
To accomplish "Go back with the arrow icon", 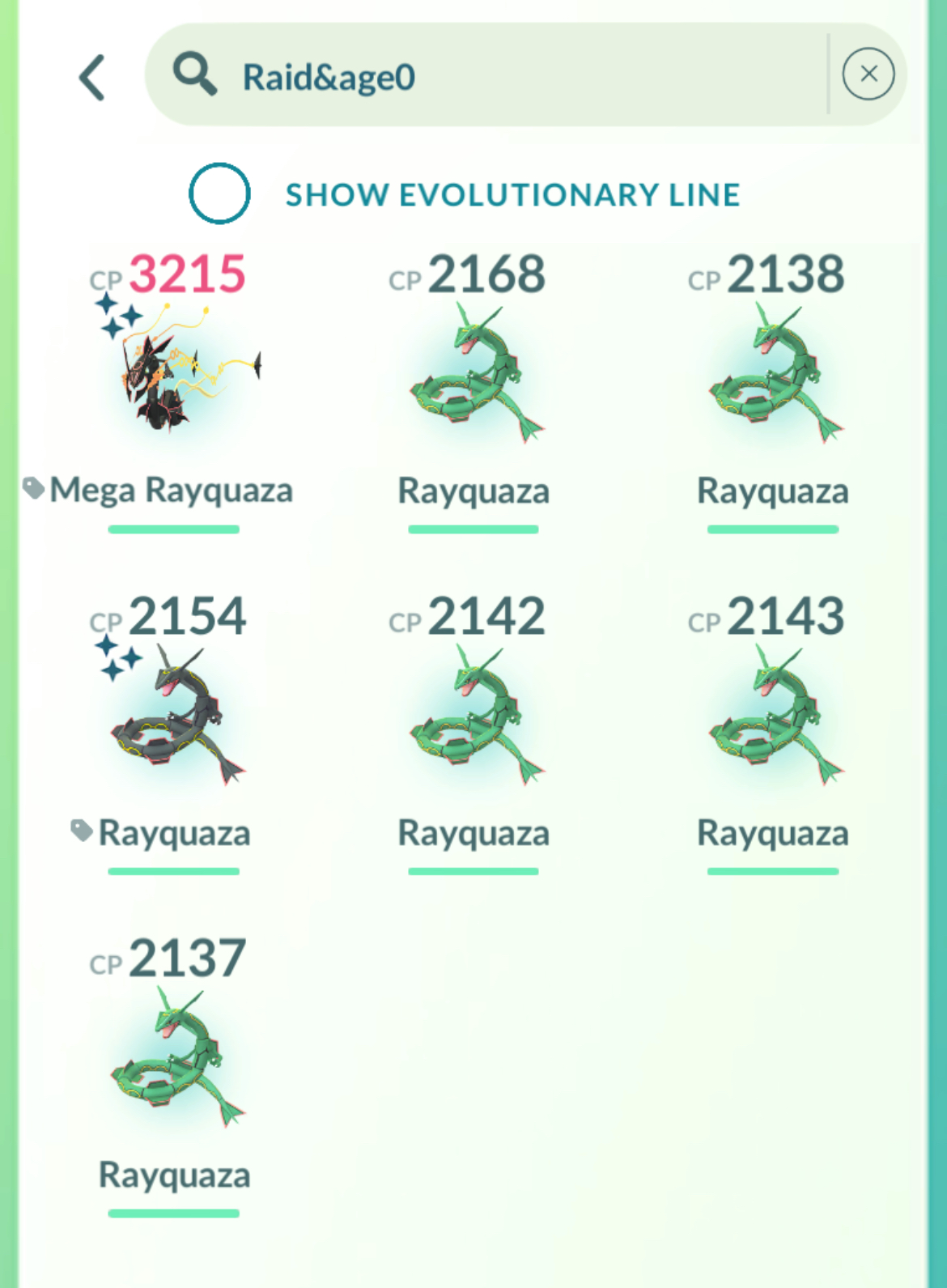I will tap(92, 78).
